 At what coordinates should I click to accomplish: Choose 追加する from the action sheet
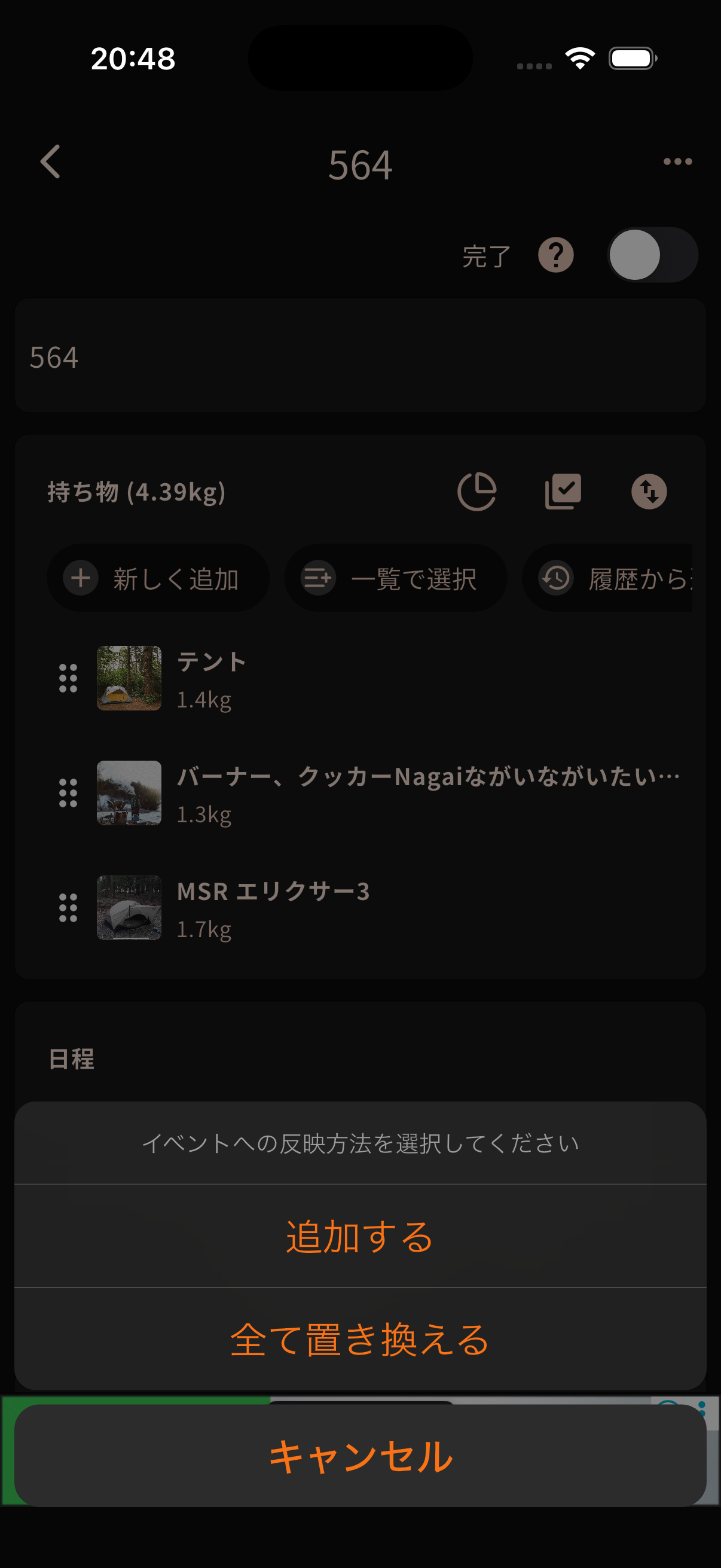[360, 1237]
